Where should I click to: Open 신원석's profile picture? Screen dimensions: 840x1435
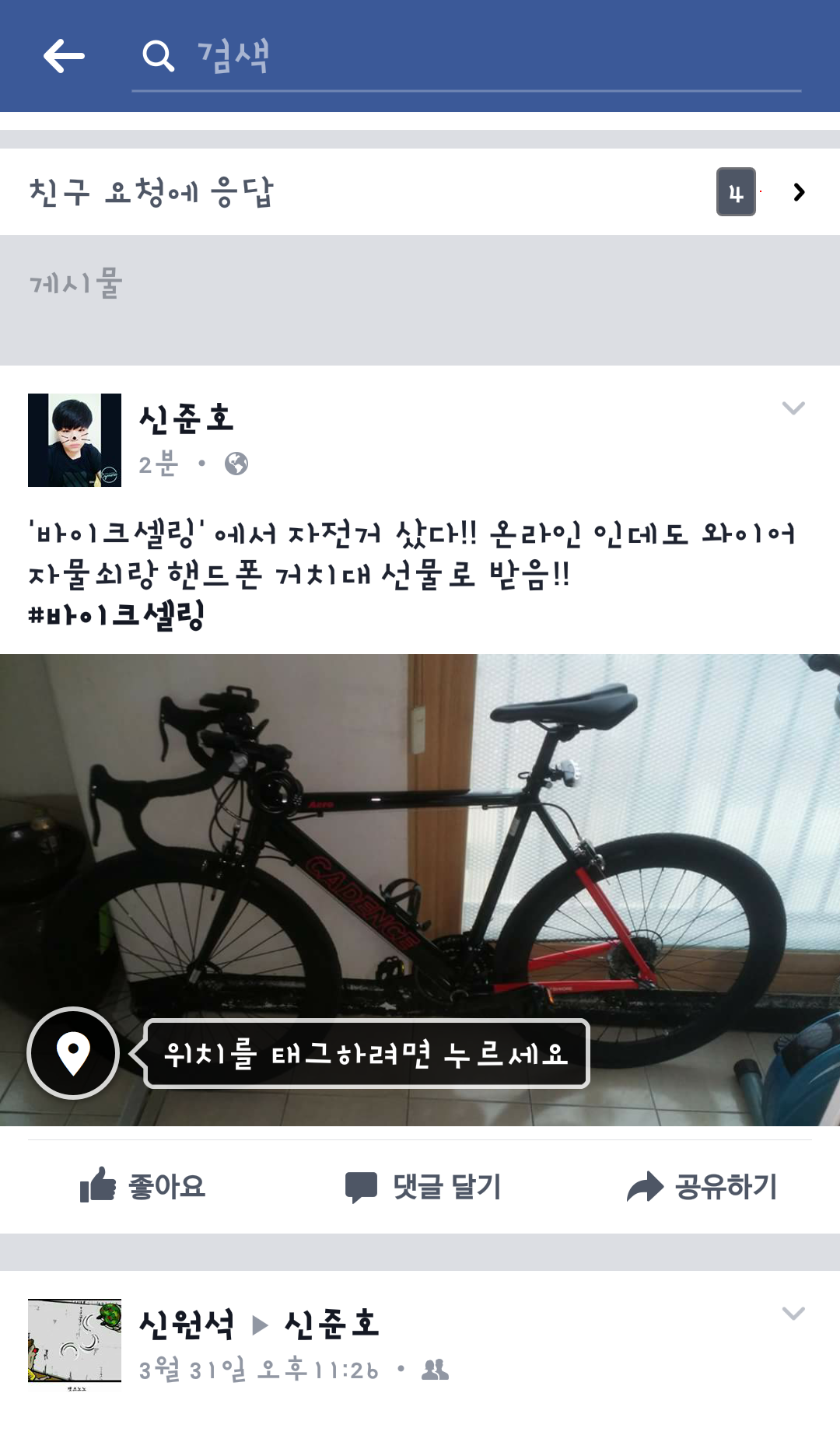click(x=75, y=1342)
